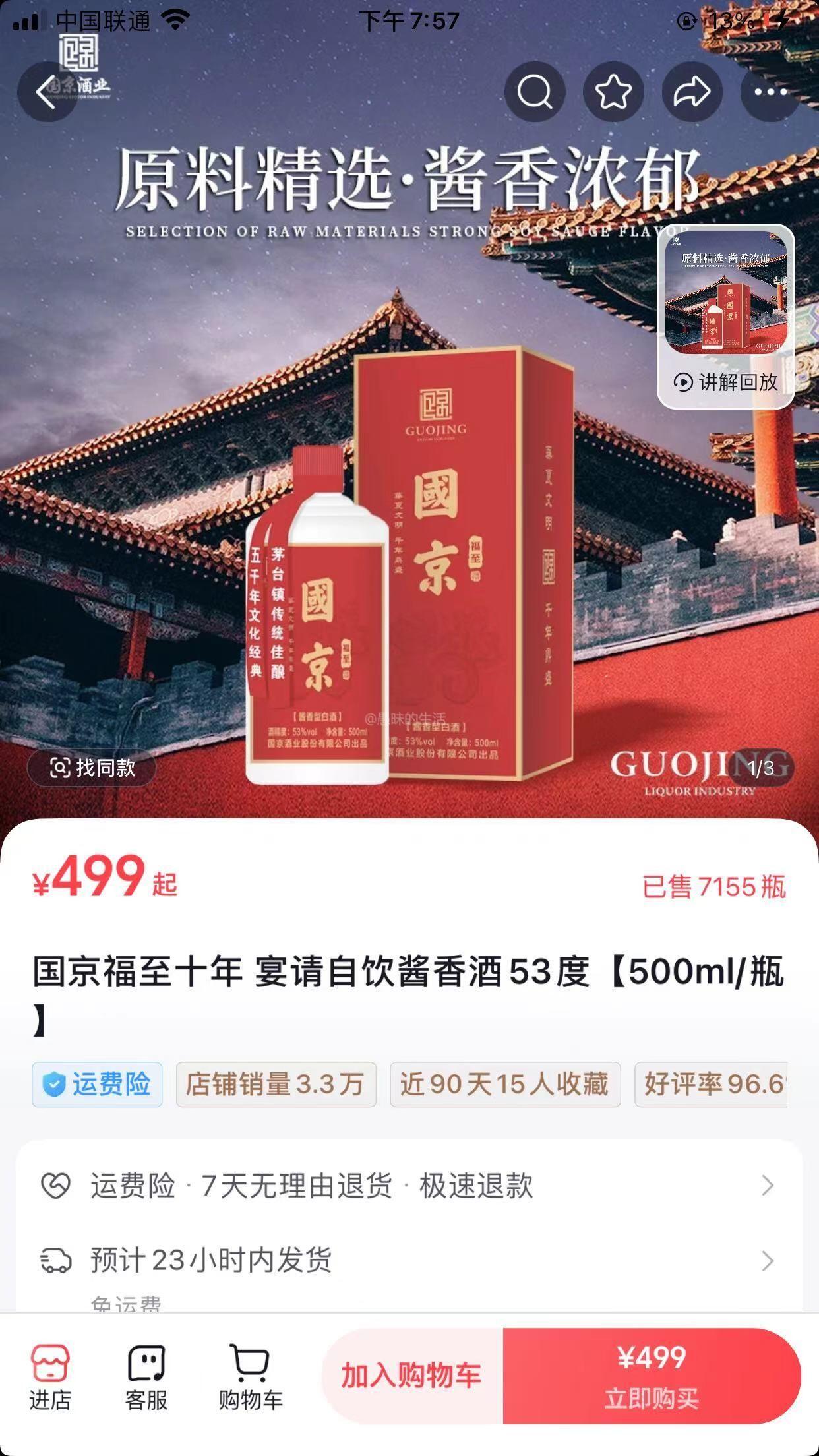The image size is (819, 1456).
Task: Go back with the back arrow
Action: [46, 92]
